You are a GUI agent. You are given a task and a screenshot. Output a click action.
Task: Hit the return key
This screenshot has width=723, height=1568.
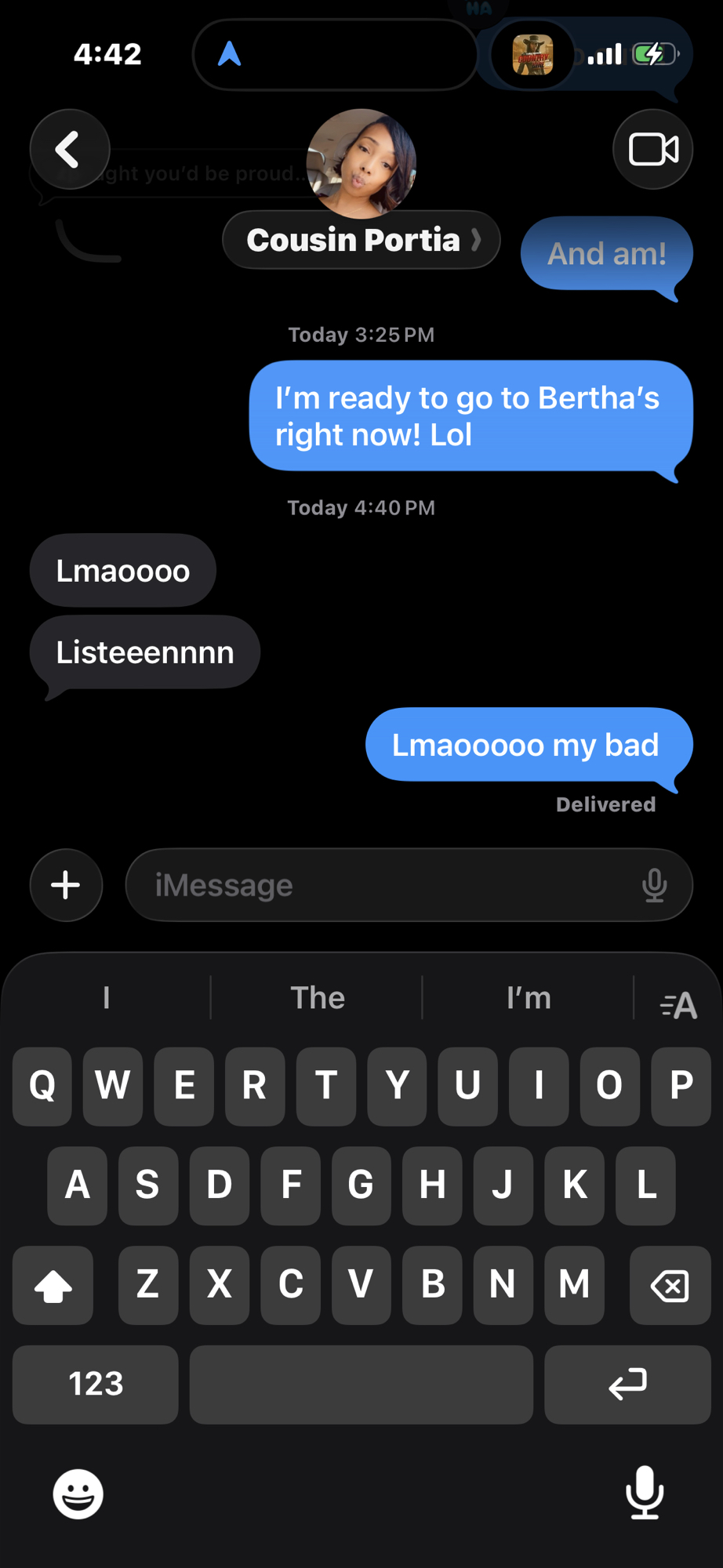627,1384
